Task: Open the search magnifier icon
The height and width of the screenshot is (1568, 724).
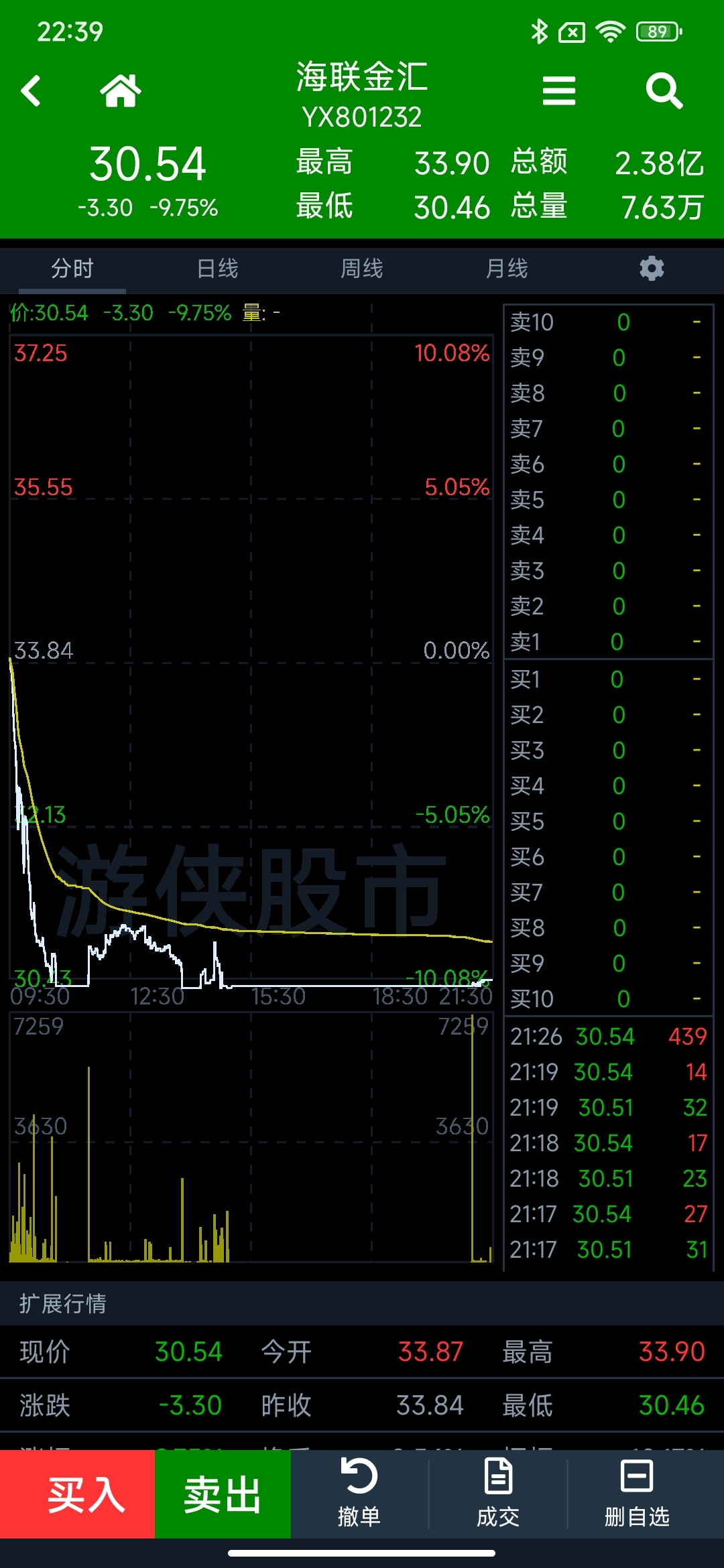Action: pyautogui.click(x=664, y=90)
